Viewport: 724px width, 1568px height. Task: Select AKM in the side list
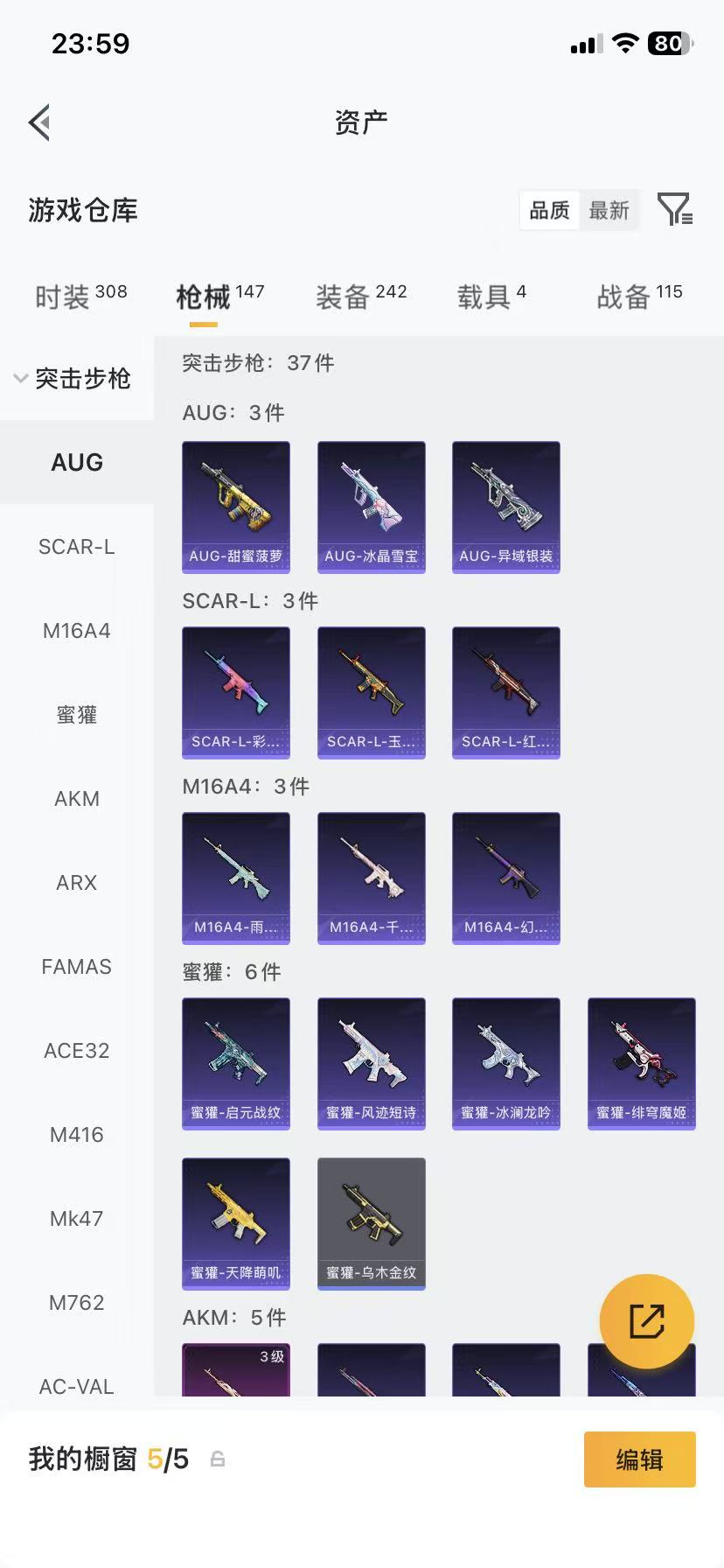click(x=77, y=799)
